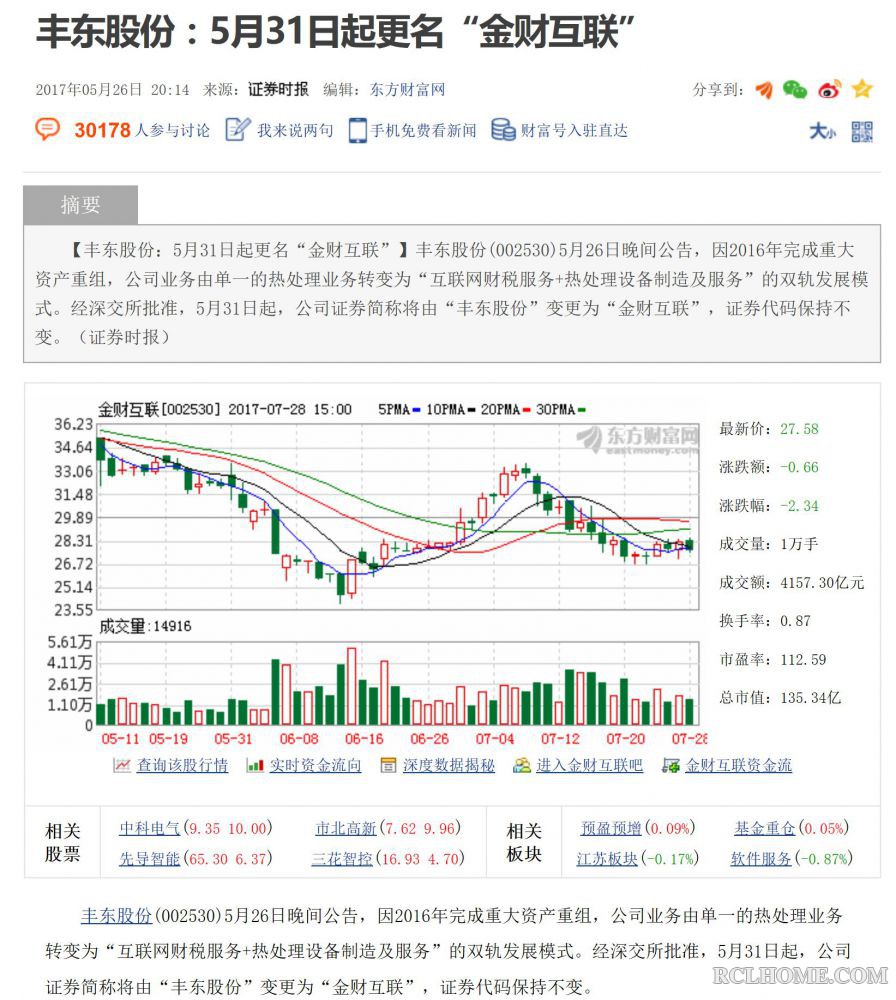Open 丰东股份 link in article body
The height and width of the screenshot is (1000, 896).
(117, 916)
